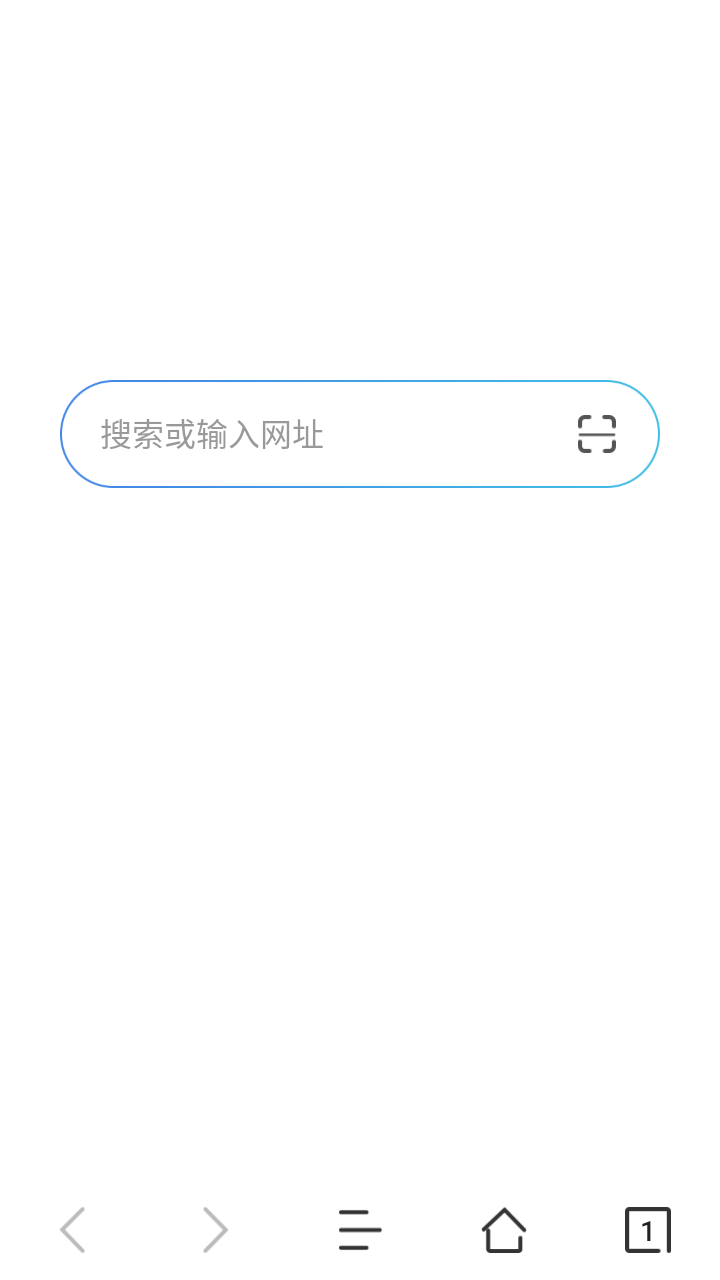720x1280 pixels.
Task: Click the 搜索或输入网址 placeholder text
Action: pyautogui.click(x=212, y=434)
